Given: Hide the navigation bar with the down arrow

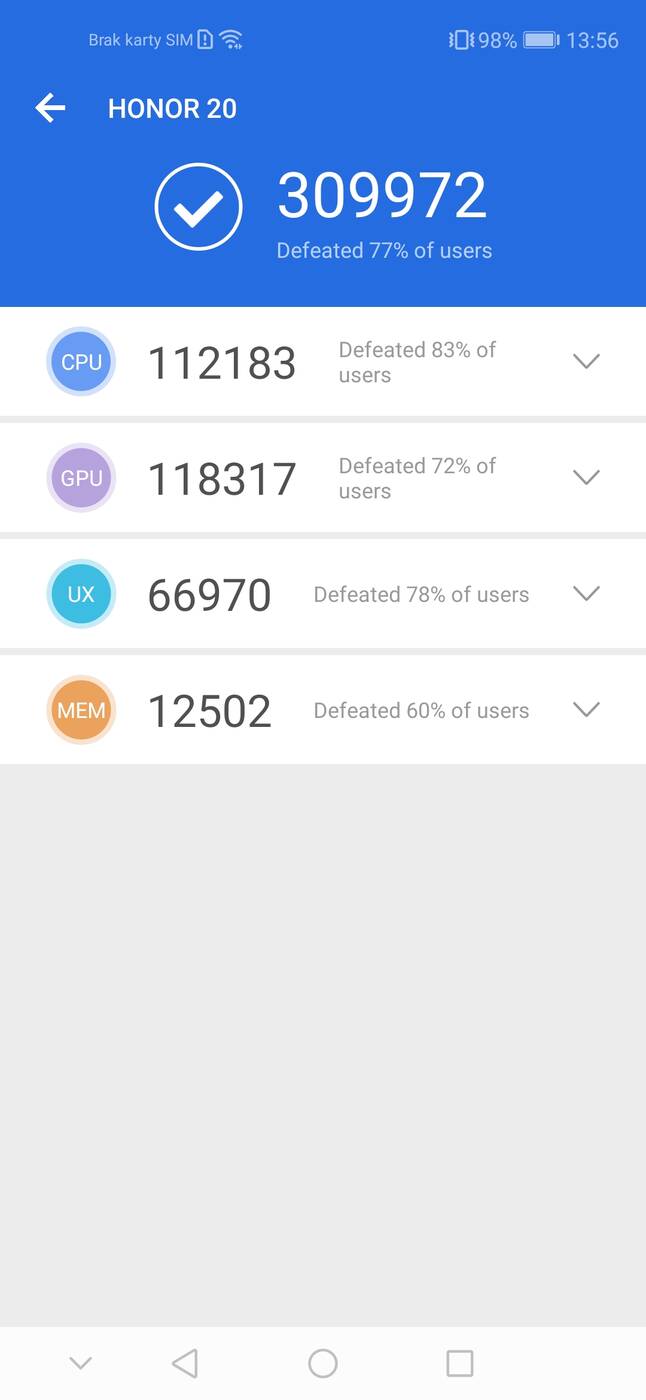Looking at the screenshot, I should (81, 1363).
